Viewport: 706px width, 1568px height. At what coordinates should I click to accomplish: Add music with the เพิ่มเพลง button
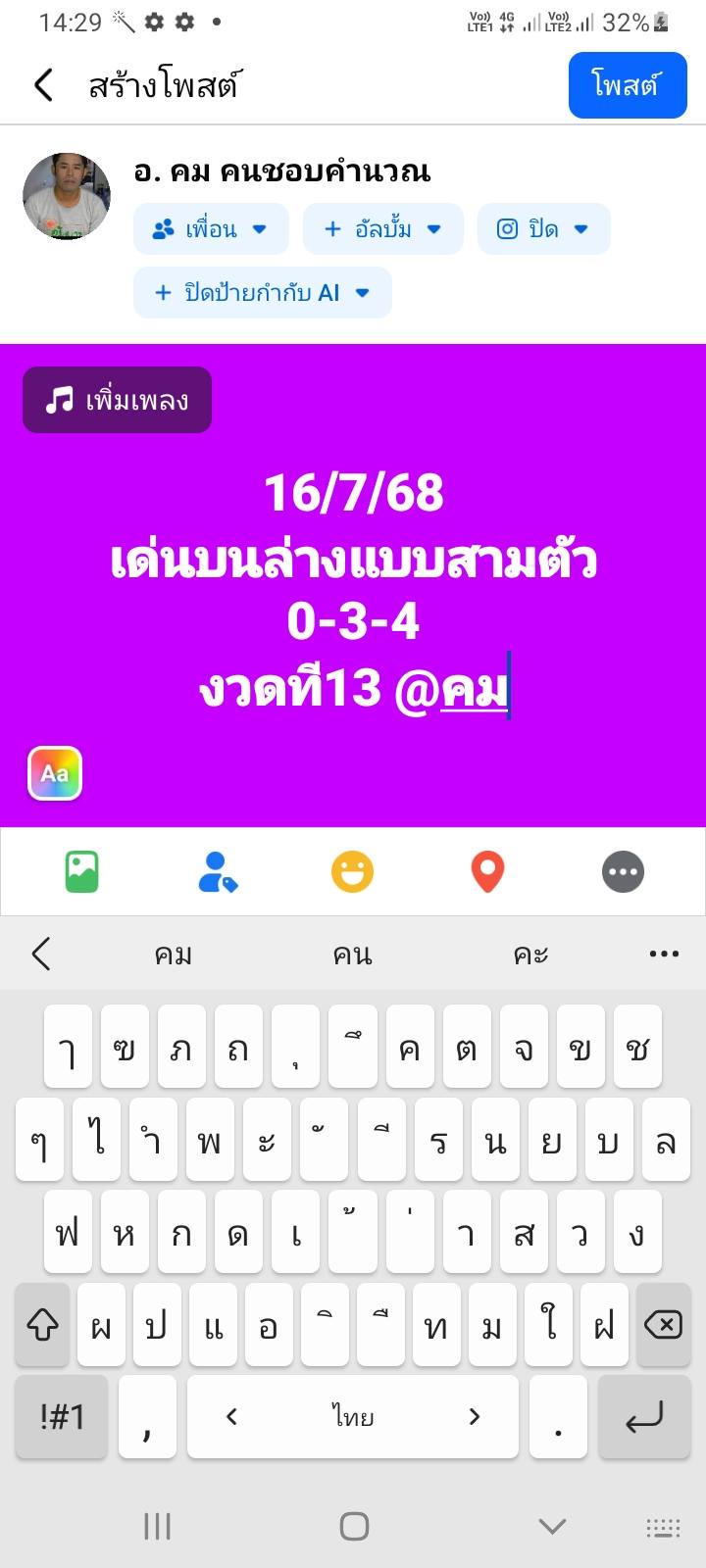117,400
